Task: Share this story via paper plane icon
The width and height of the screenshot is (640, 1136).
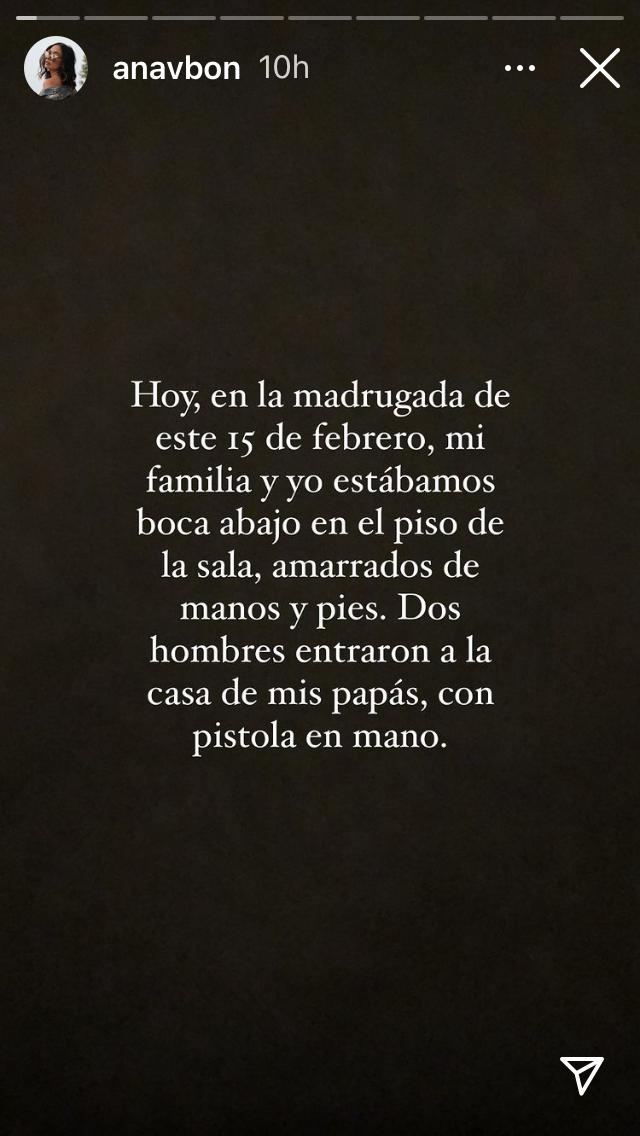Action: 581,1075
